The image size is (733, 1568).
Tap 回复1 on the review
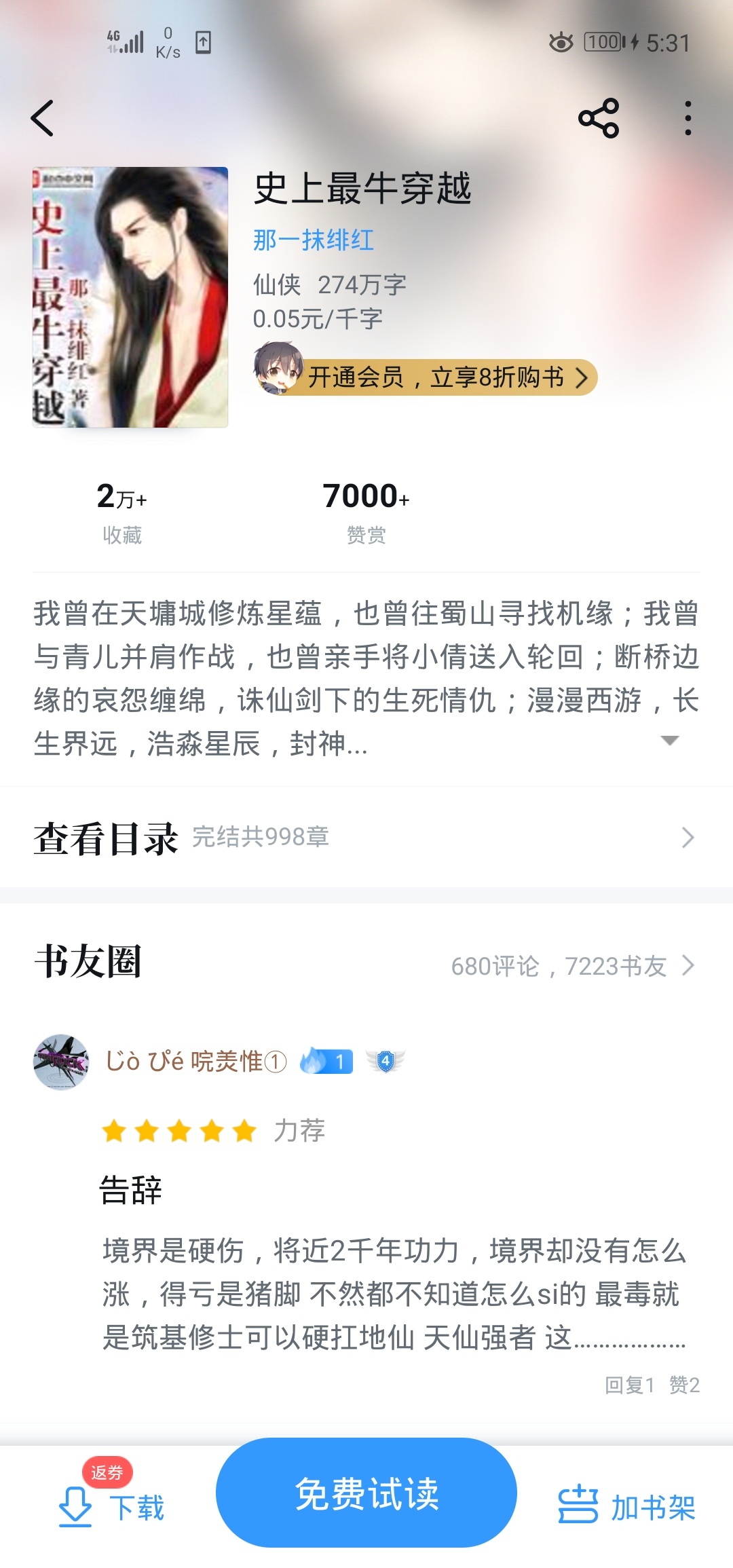click(x=629, y=1385)
